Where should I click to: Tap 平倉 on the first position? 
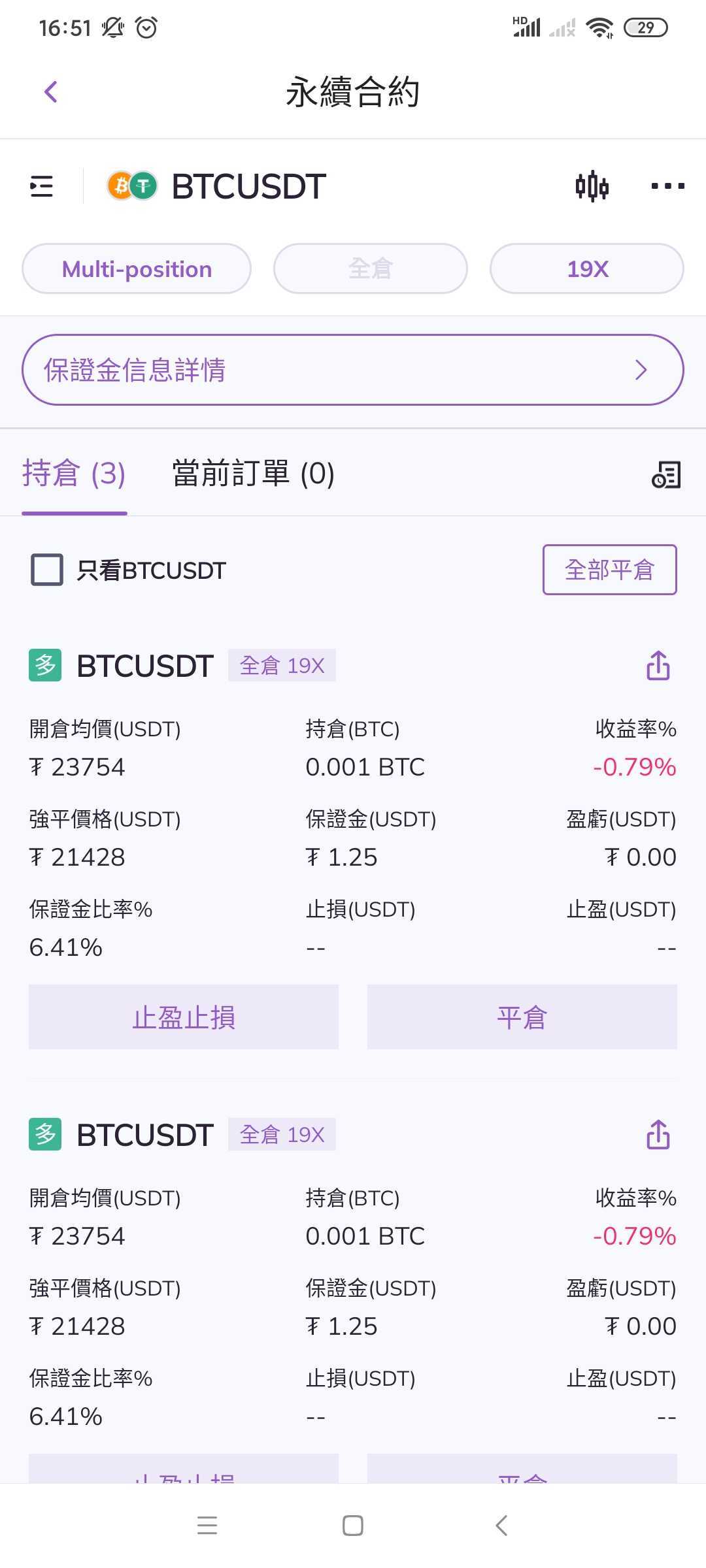[x=522, y=1017]
